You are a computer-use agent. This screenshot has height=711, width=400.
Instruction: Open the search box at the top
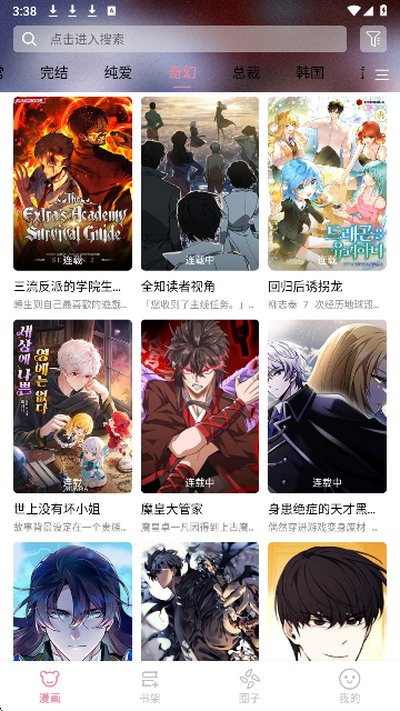point(180,39)
